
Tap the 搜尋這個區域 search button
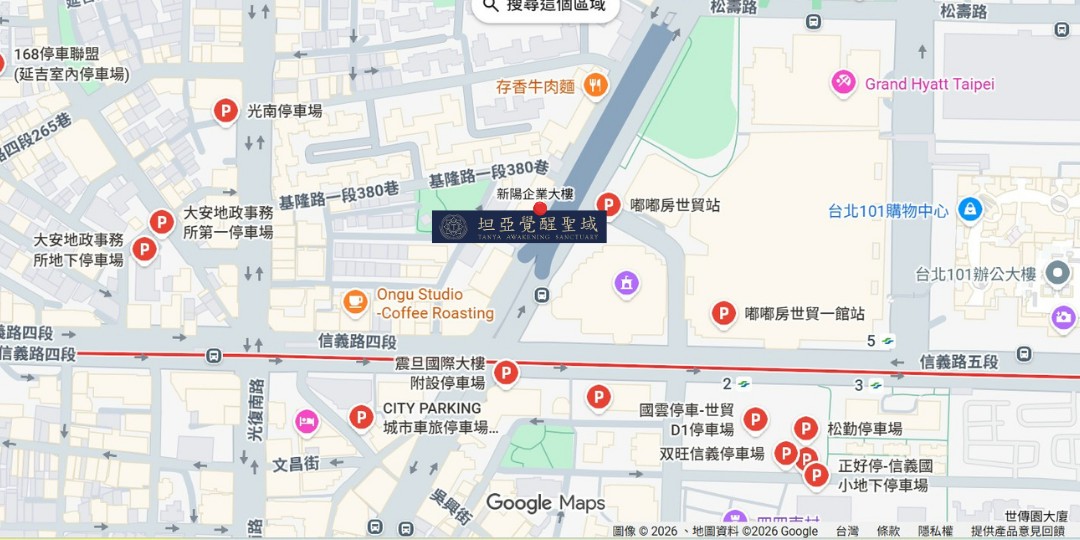[x=545, y=6]
